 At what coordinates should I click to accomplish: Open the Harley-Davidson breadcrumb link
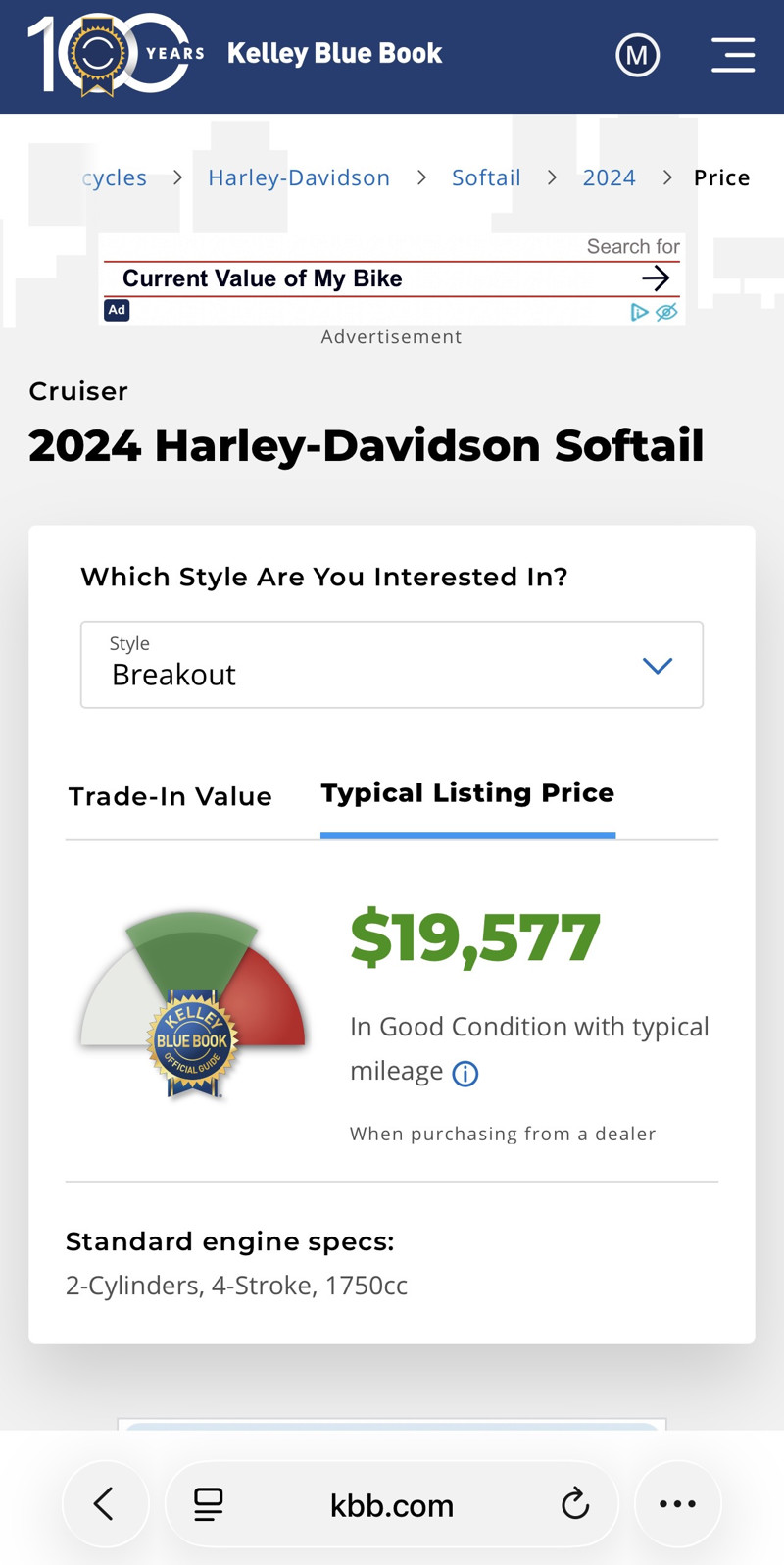pos(299,177)
